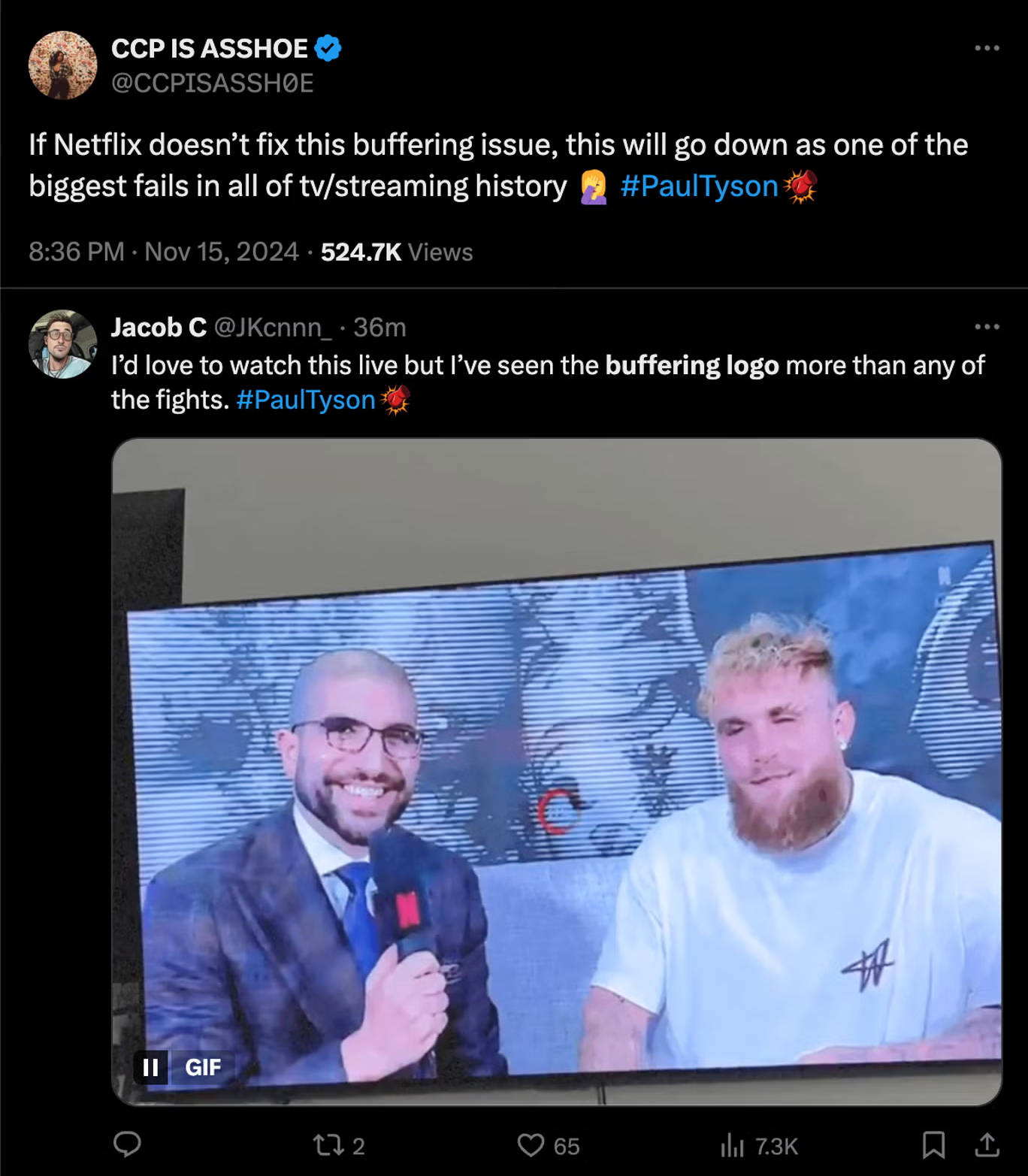Open #PaulTyson hashtag in Jacob C's reply

point(305,400)
